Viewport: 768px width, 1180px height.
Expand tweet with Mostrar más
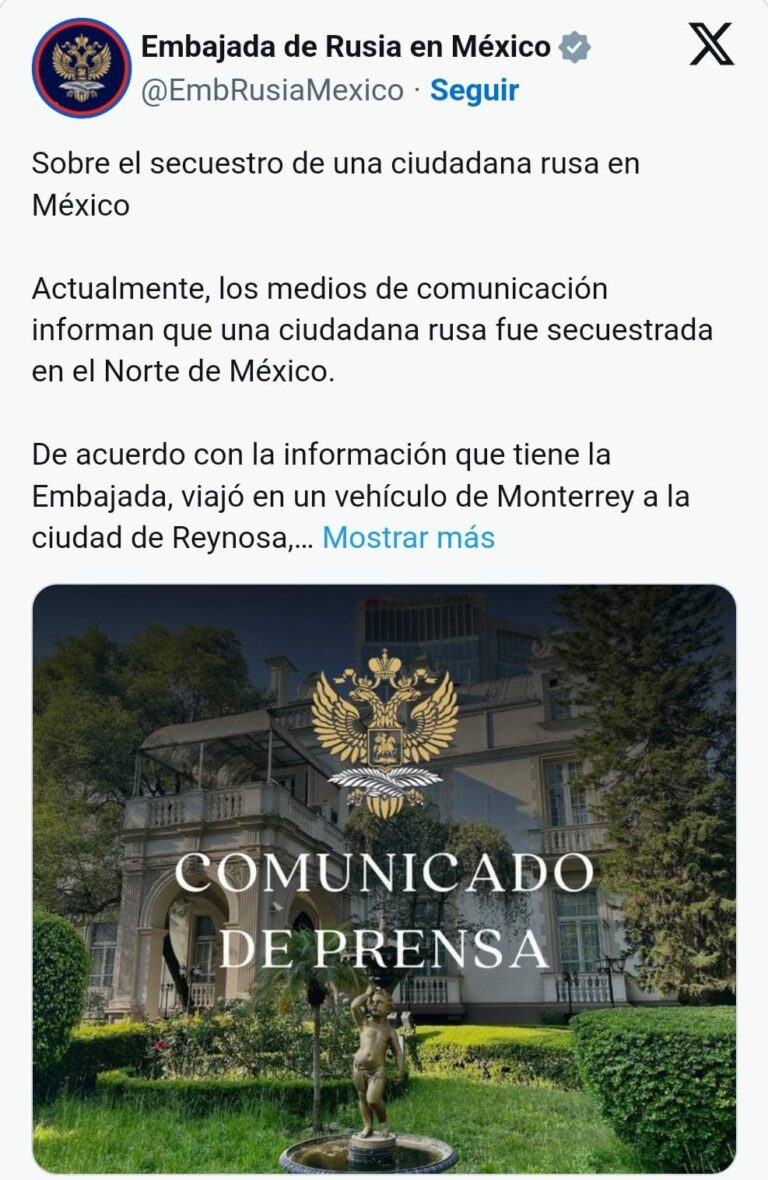(408, 537)
